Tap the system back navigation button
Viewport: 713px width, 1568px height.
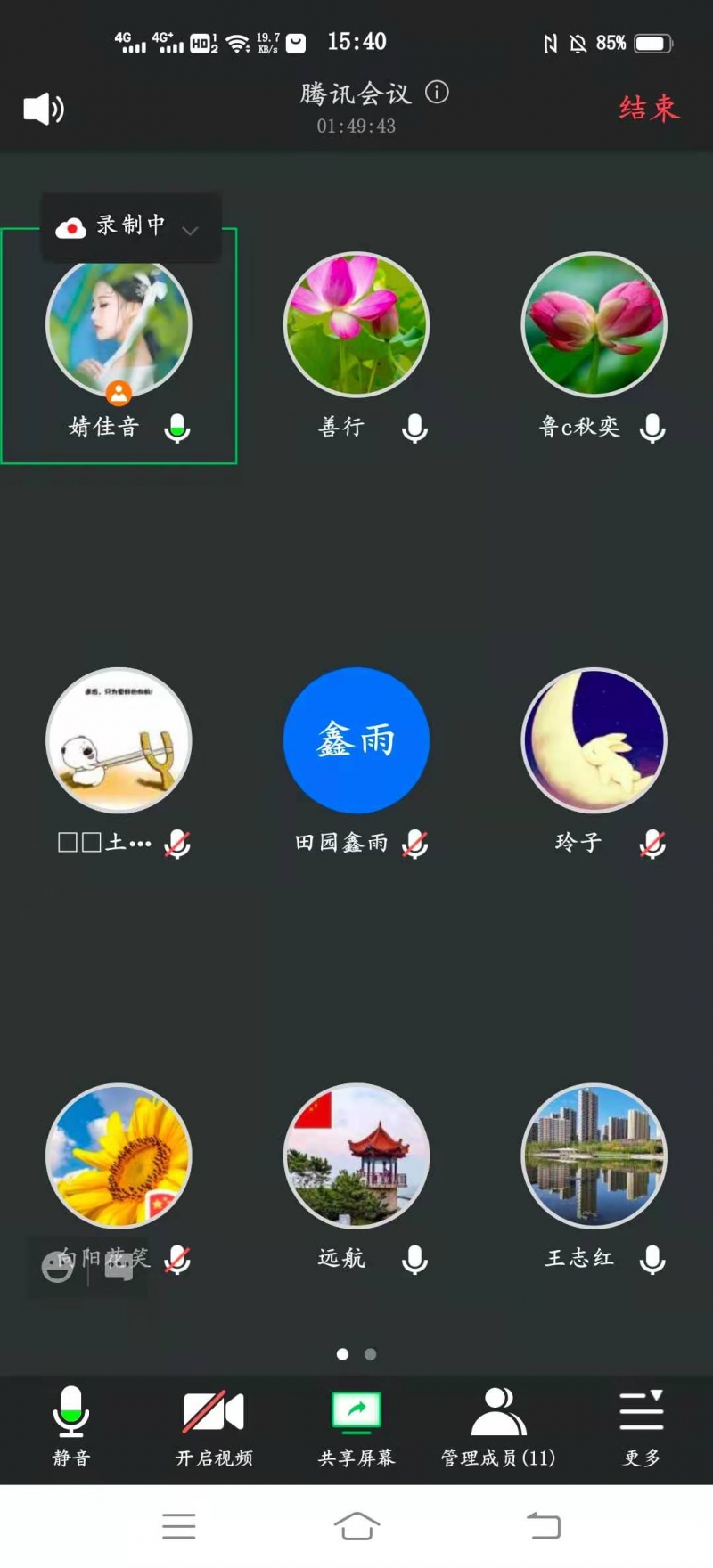click(x=543, y=1525)
